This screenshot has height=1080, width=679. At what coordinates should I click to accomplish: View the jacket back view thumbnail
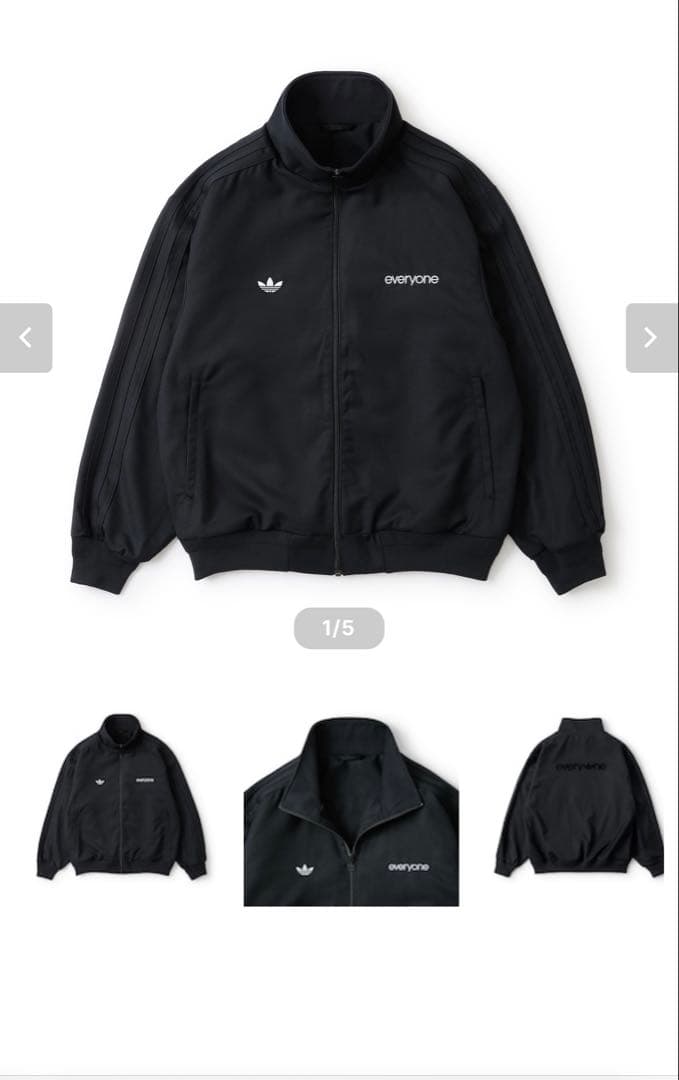click(579, 797)
